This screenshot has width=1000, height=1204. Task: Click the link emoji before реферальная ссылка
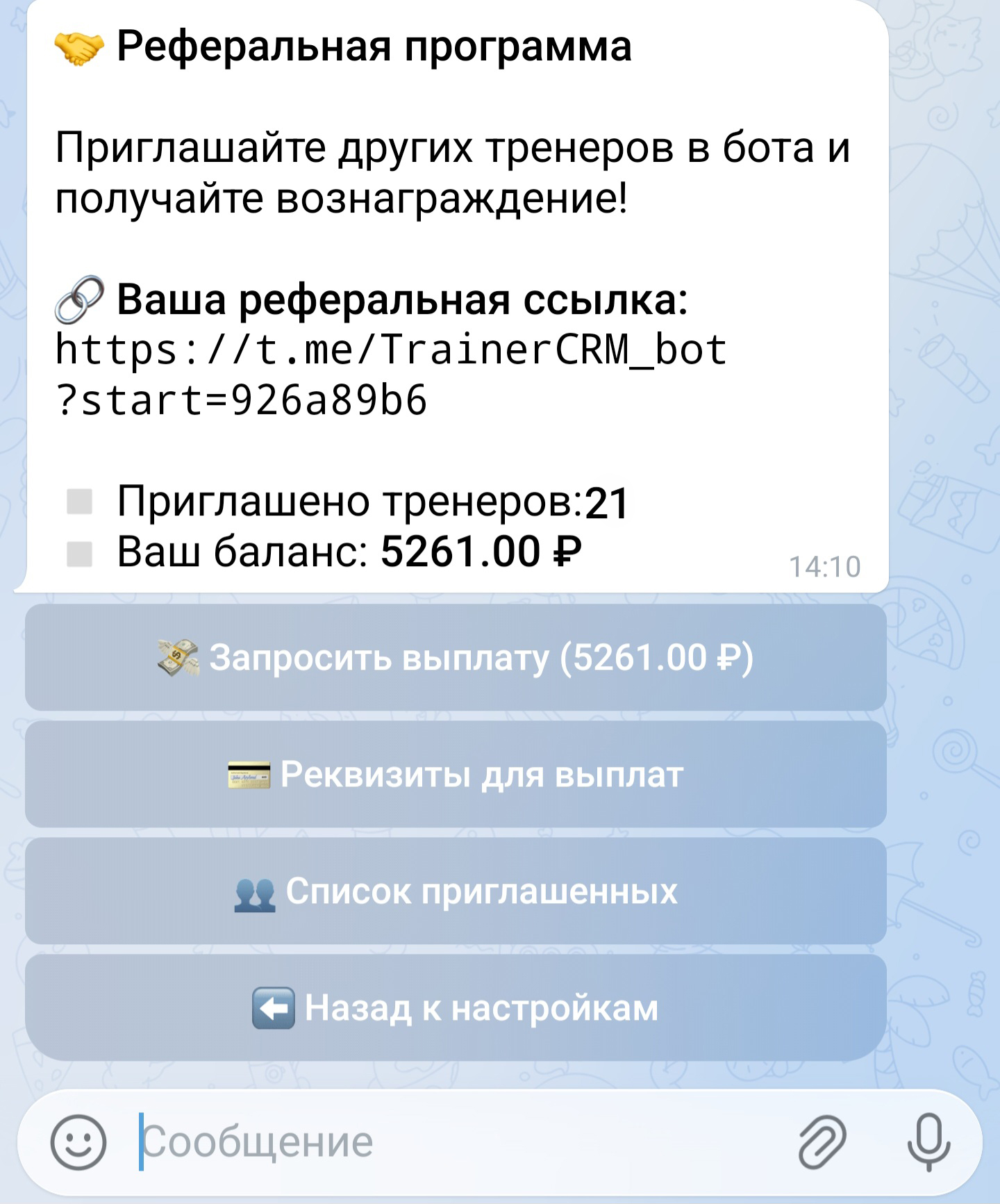[x=78, y=298]
